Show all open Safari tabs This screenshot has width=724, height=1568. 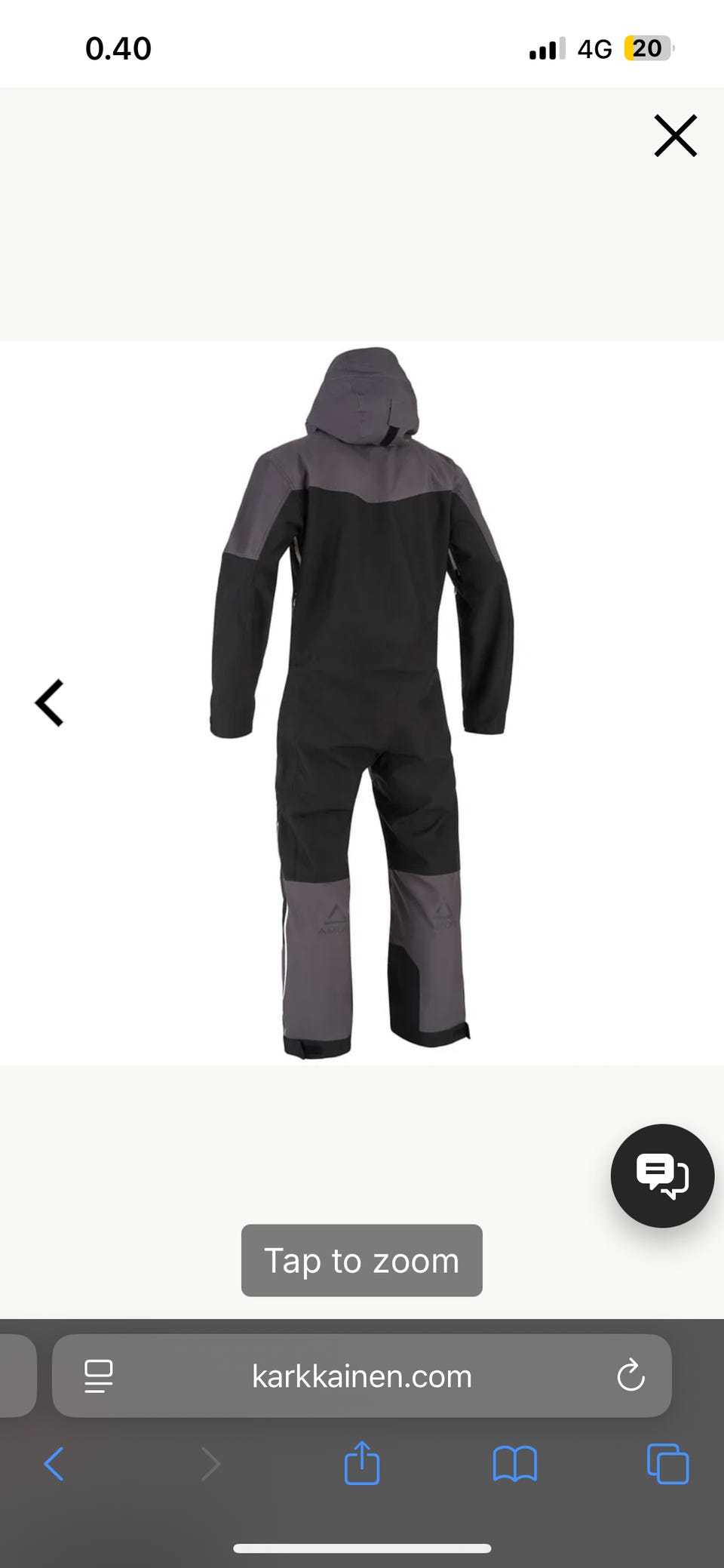pos(667,1465)
